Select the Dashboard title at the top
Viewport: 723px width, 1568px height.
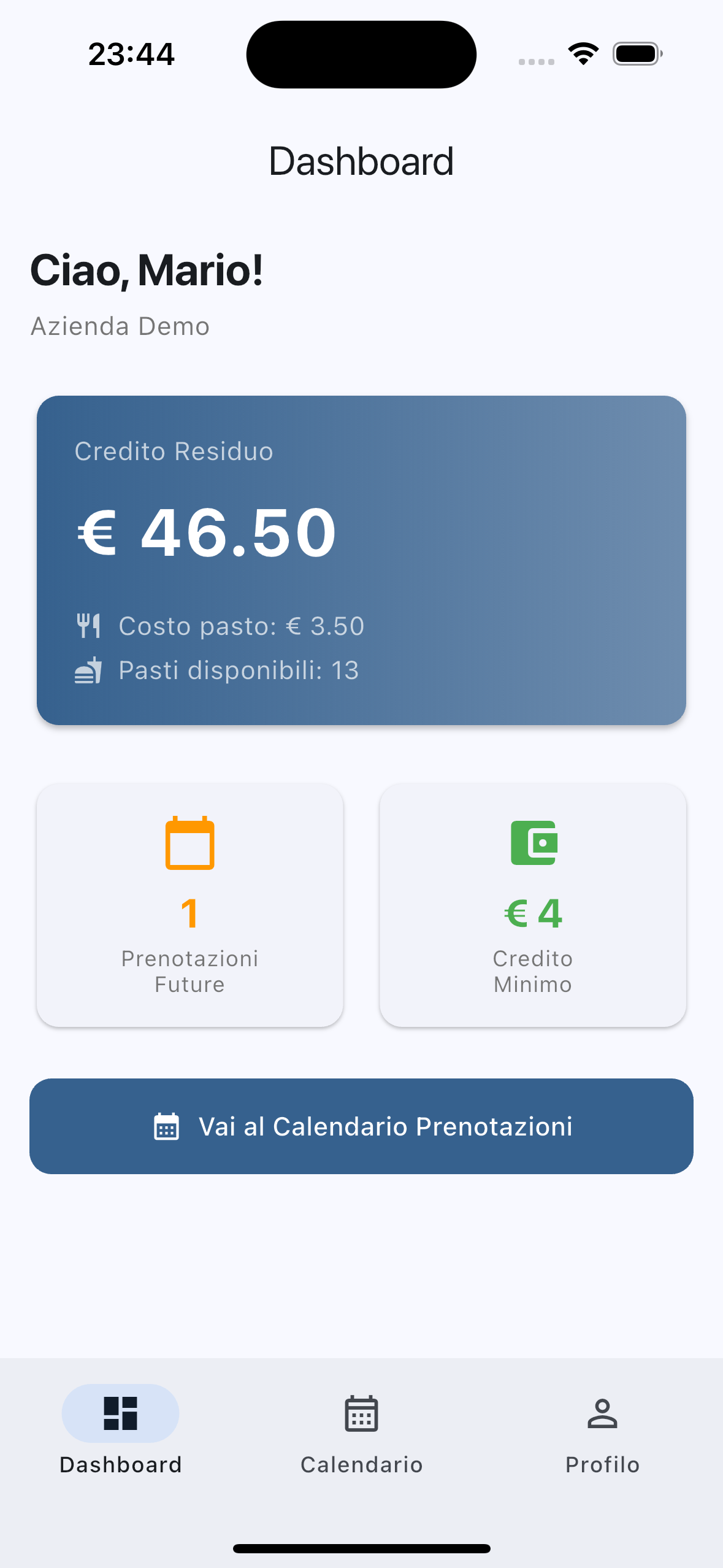(361, 161)
